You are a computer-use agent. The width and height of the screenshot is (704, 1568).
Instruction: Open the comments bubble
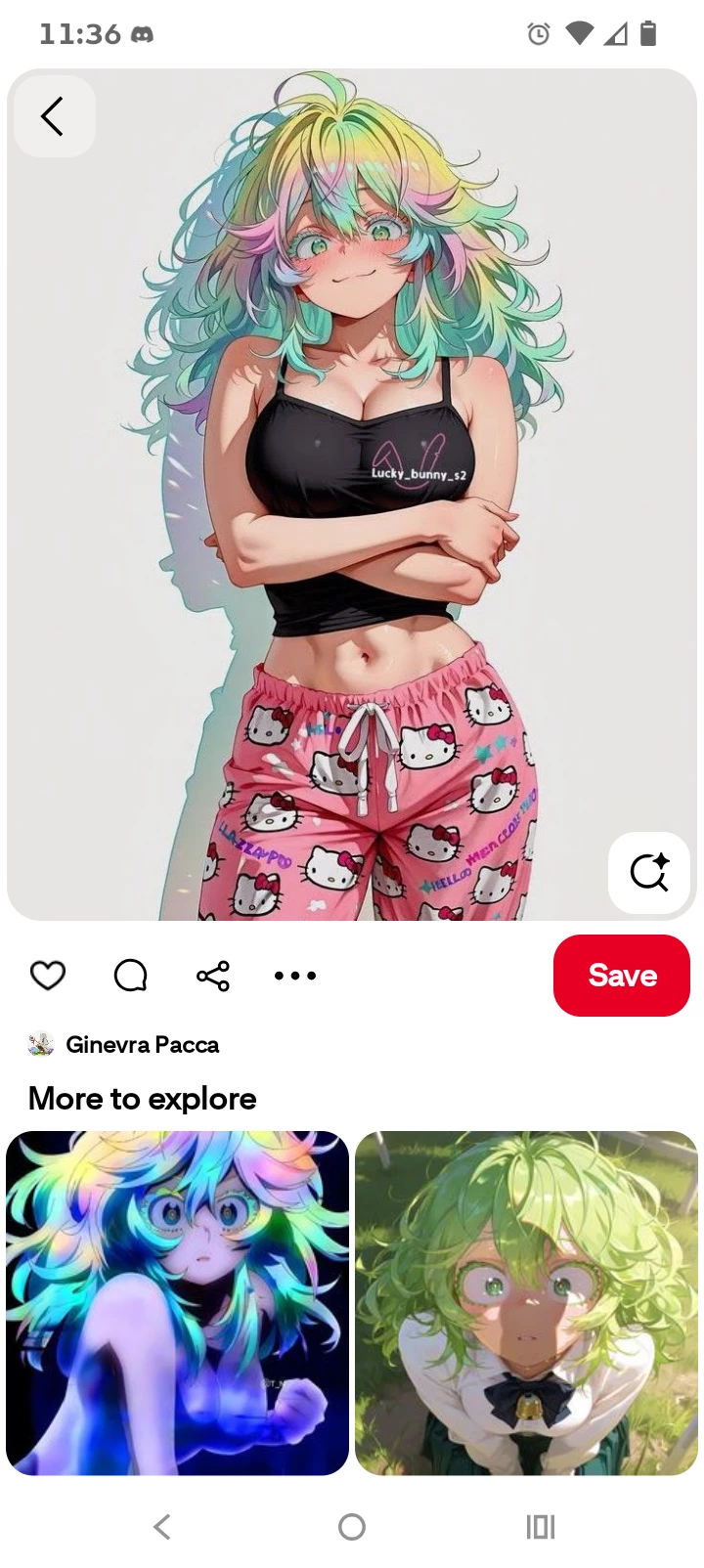point(130,976)
